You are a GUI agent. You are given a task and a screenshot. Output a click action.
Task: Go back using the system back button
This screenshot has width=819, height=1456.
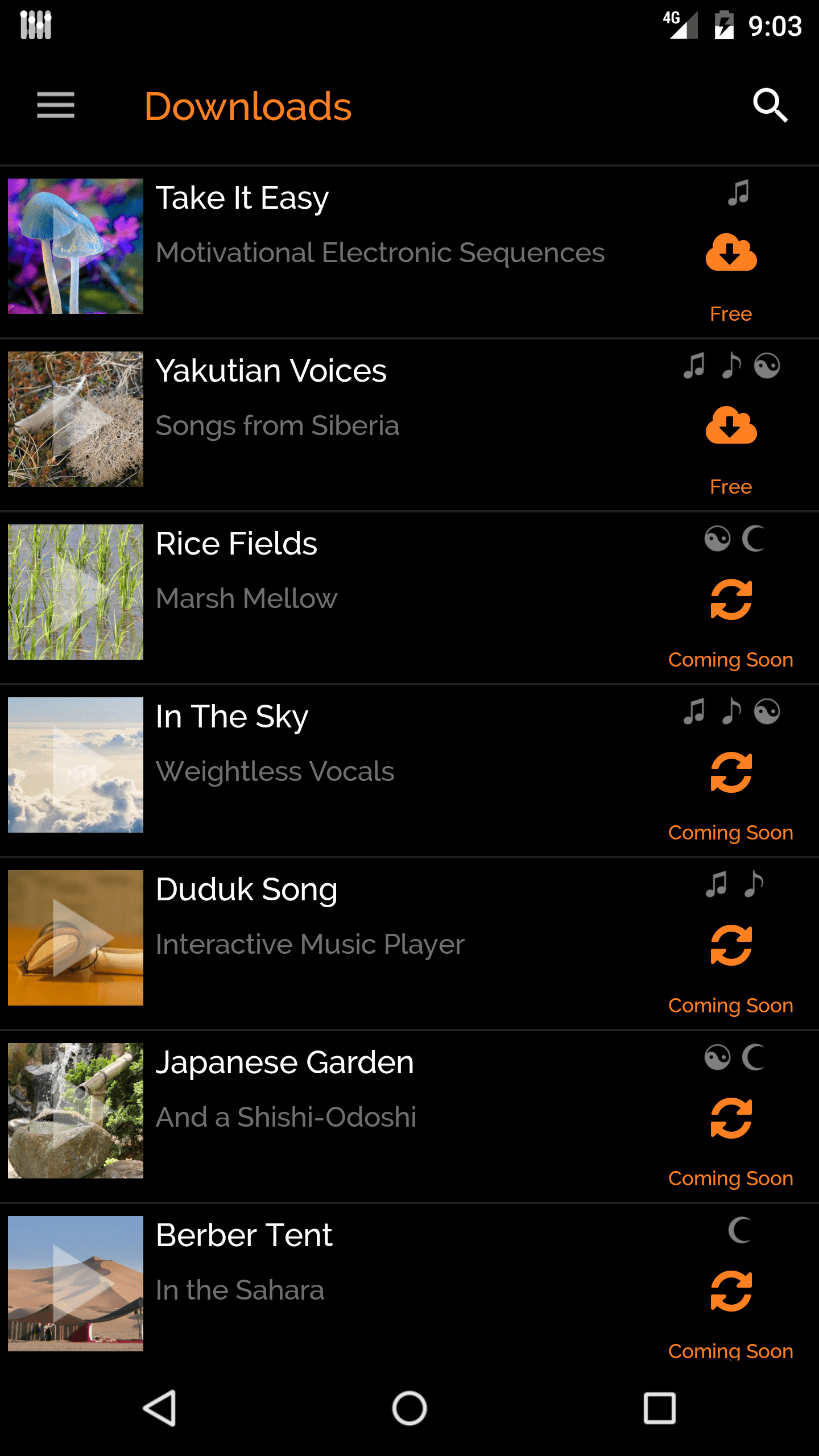coord(160,1408)
